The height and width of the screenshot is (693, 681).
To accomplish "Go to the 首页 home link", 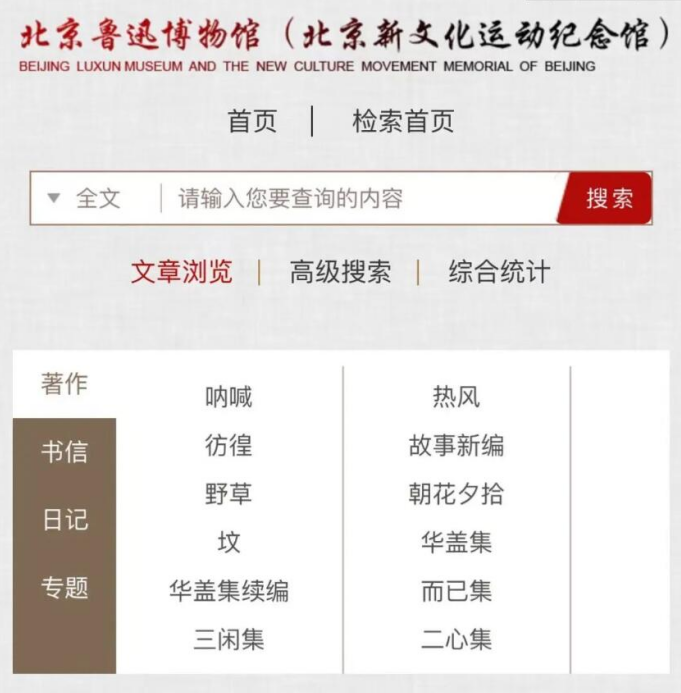I will point(252,122).
